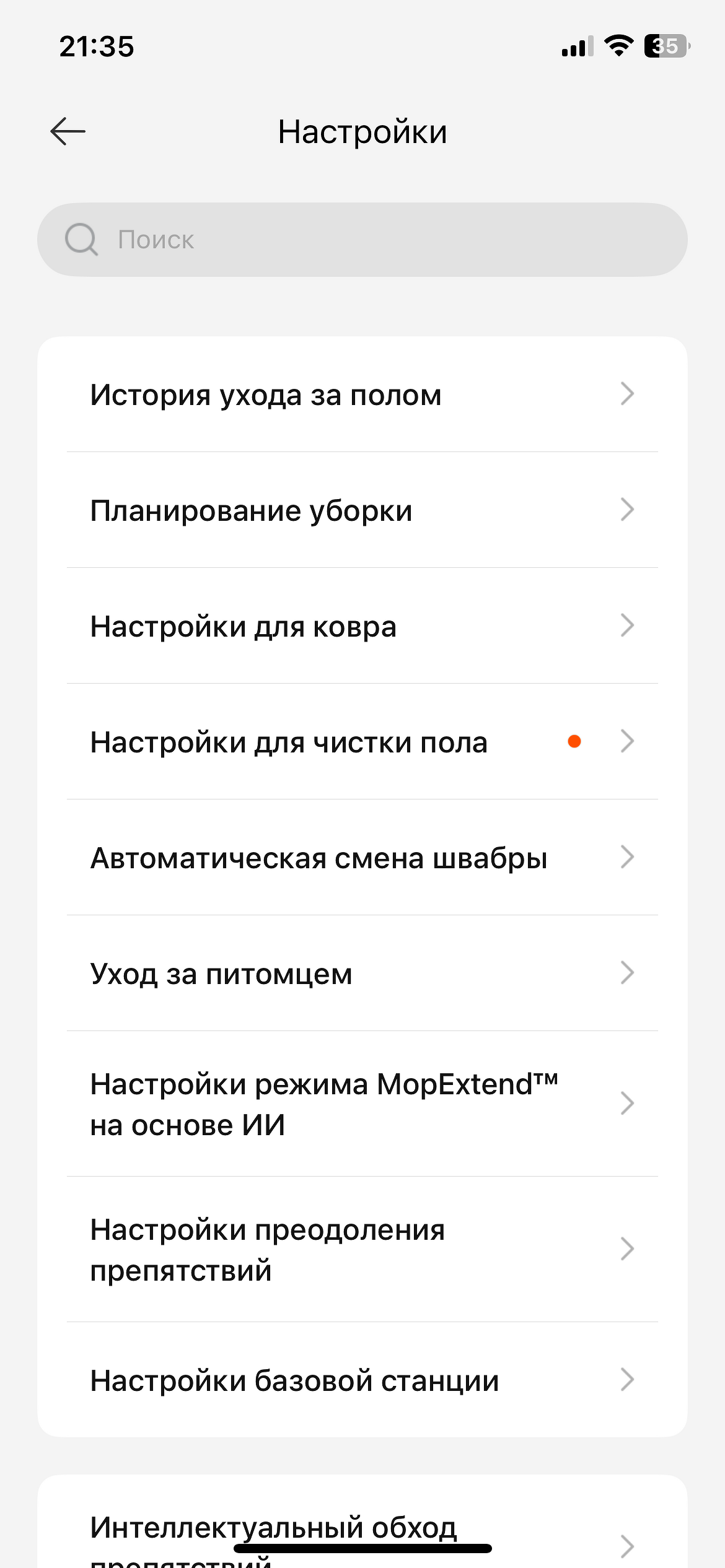Select Настройки для ковра

362,626
